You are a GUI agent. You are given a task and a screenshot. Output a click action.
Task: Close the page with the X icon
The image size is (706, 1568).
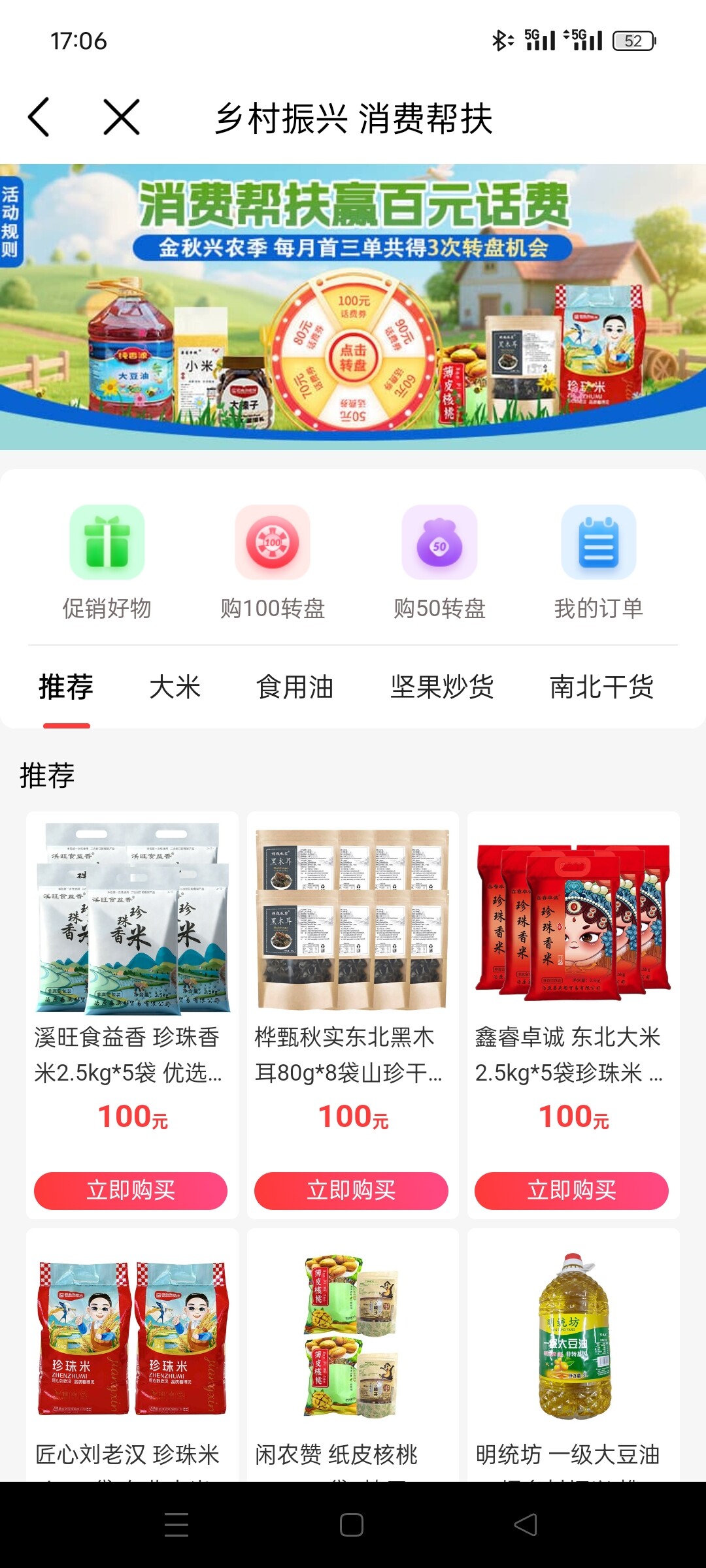pyautogui.click(x=122, y=118)
